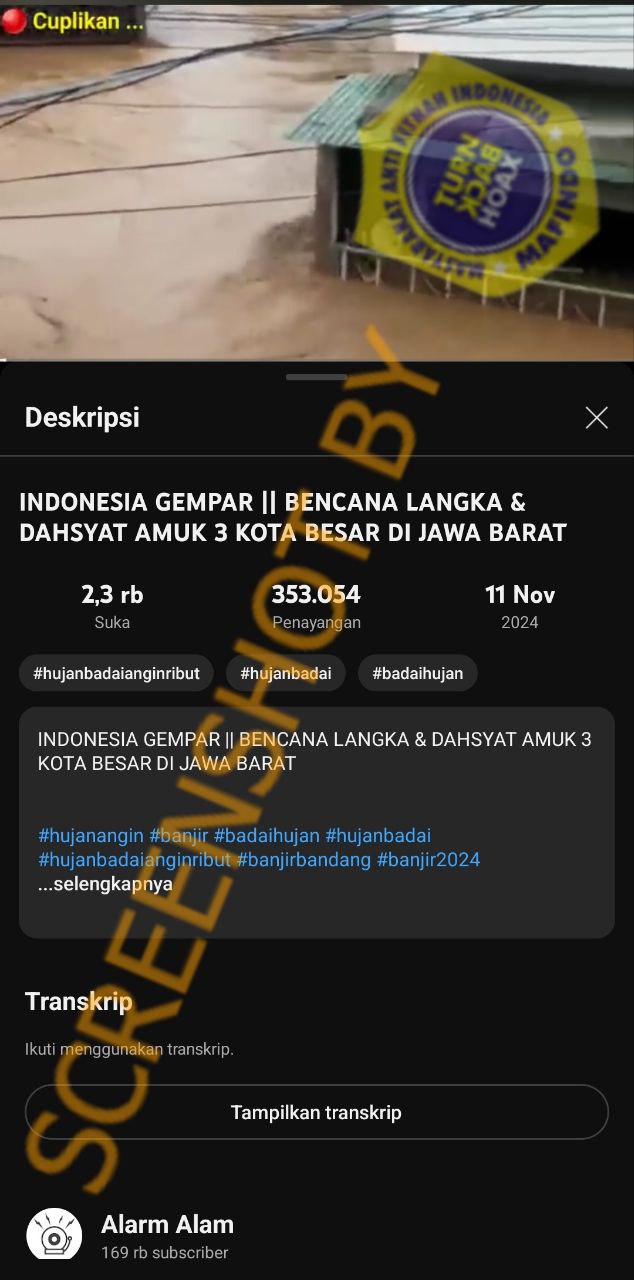Tap the #hujanbadaianginribut hashtag chip
The width and height of the screenshot is (634, 1280).
click(x=116, y=673)
